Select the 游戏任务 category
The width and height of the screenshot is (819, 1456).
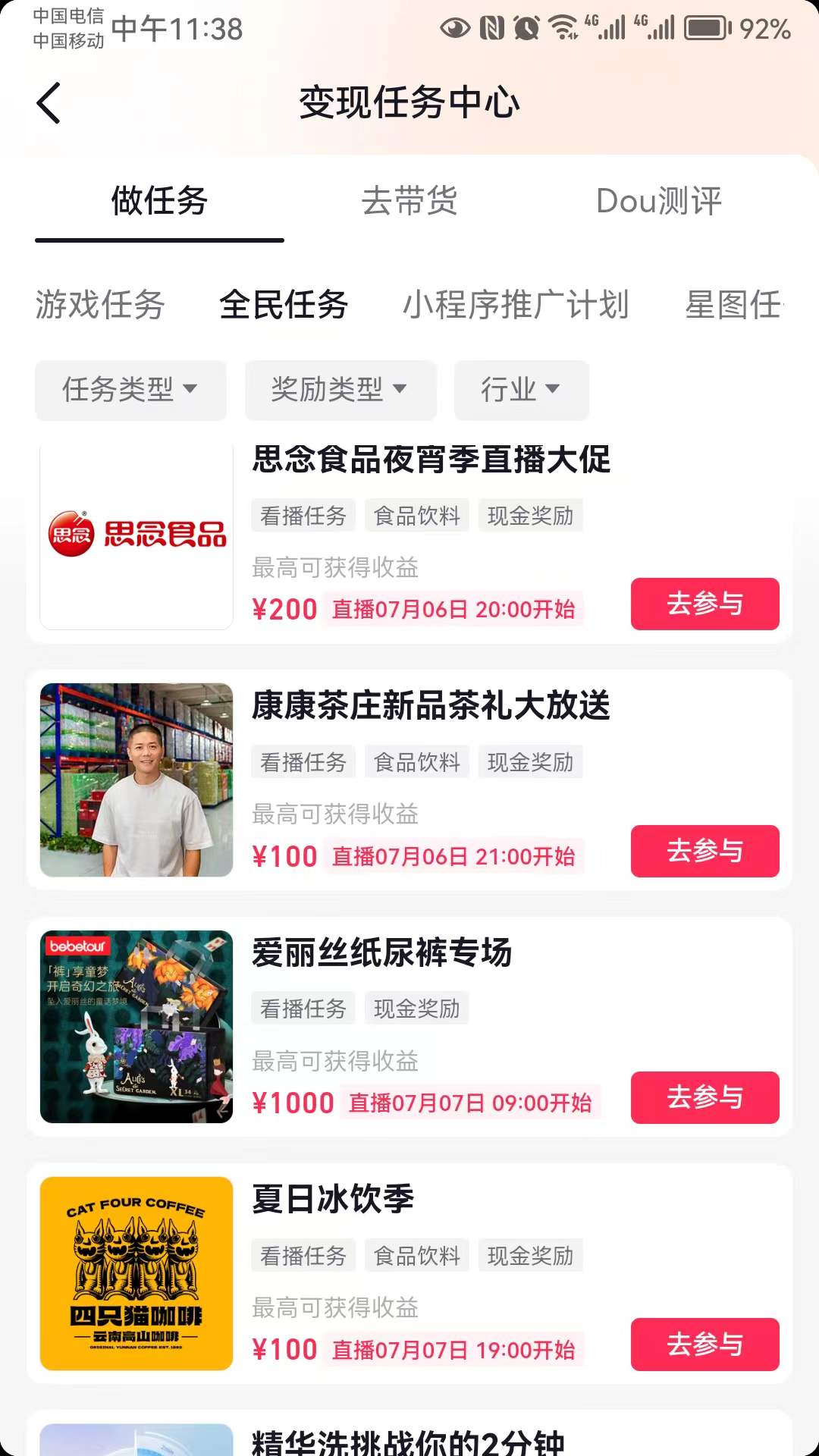click(99, 306)
